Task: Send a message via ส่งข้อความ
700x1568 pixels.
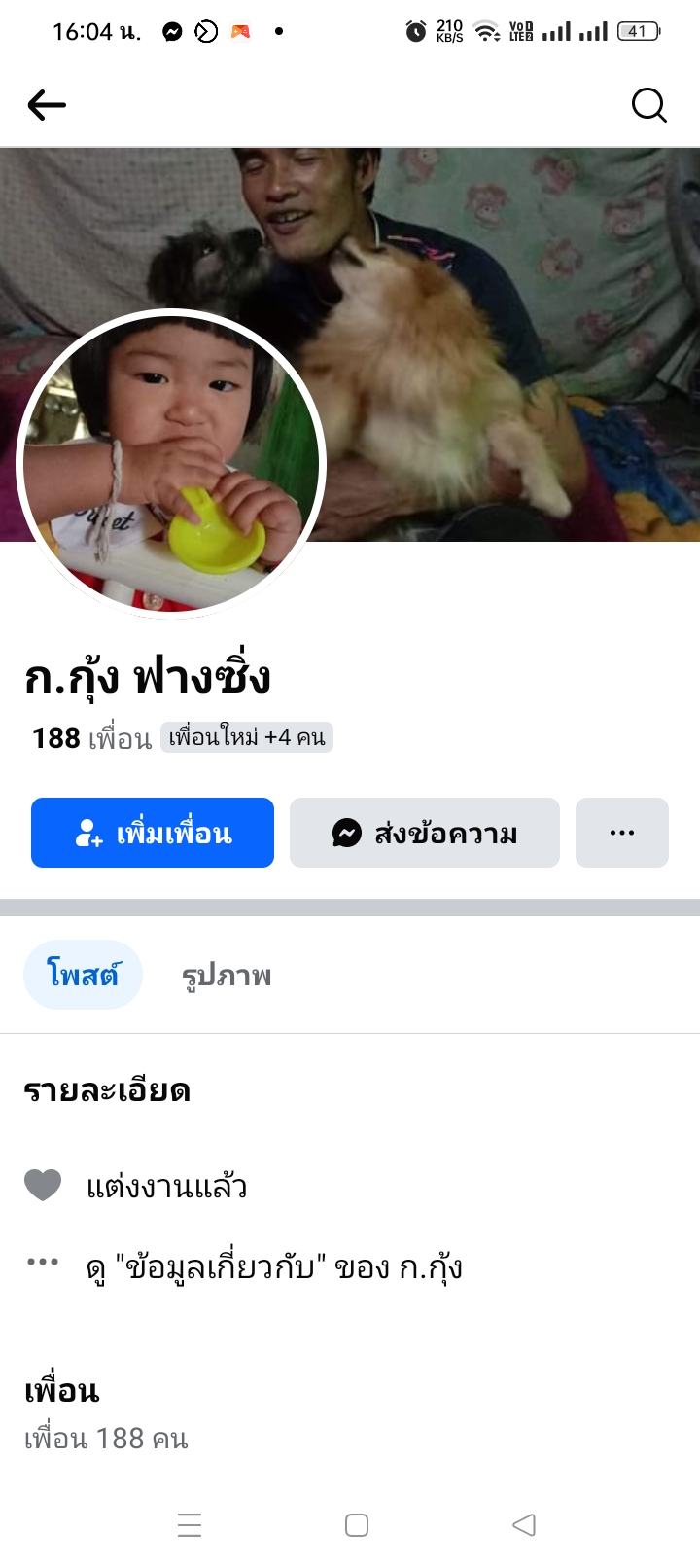Action: pyautogui.click(x=424, y=833)
